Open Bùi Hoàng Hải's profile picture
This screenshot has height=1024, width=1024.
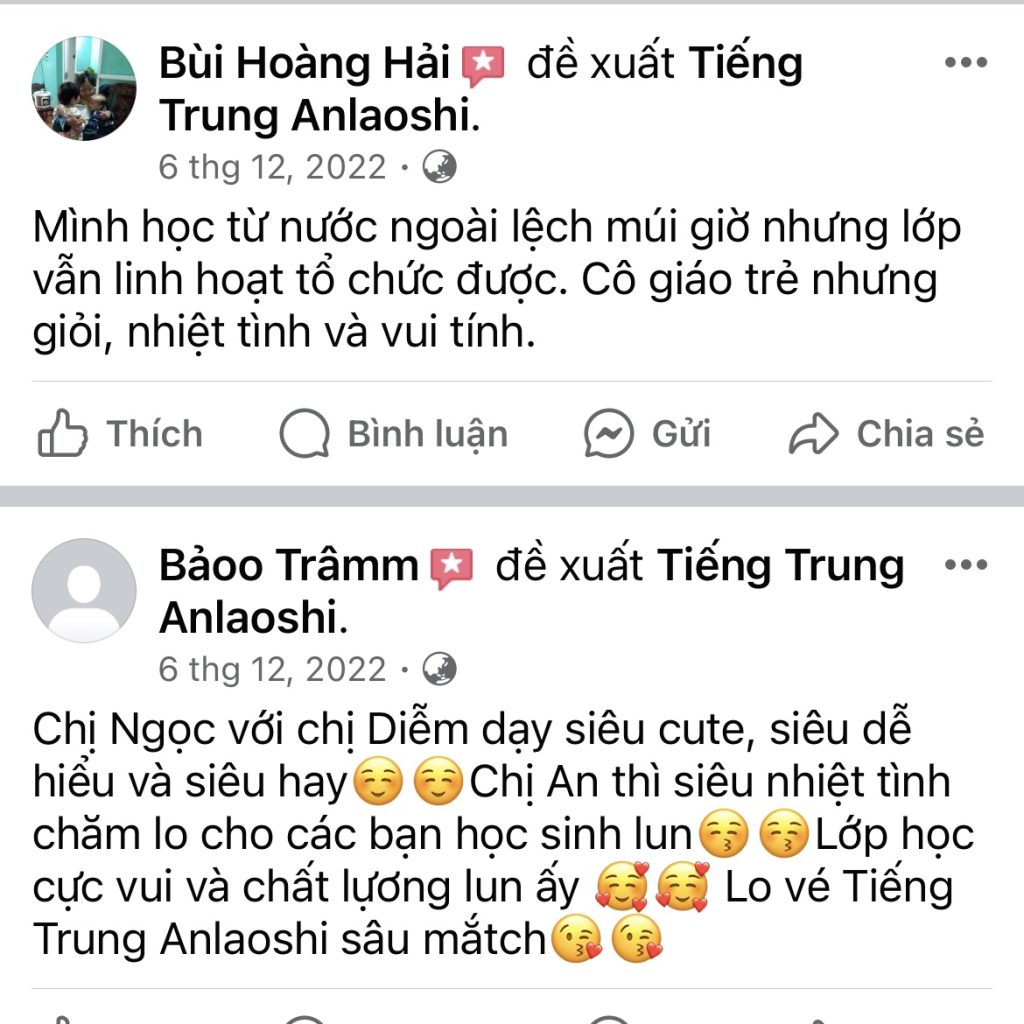pyautogui.click(x=84, y=89)
